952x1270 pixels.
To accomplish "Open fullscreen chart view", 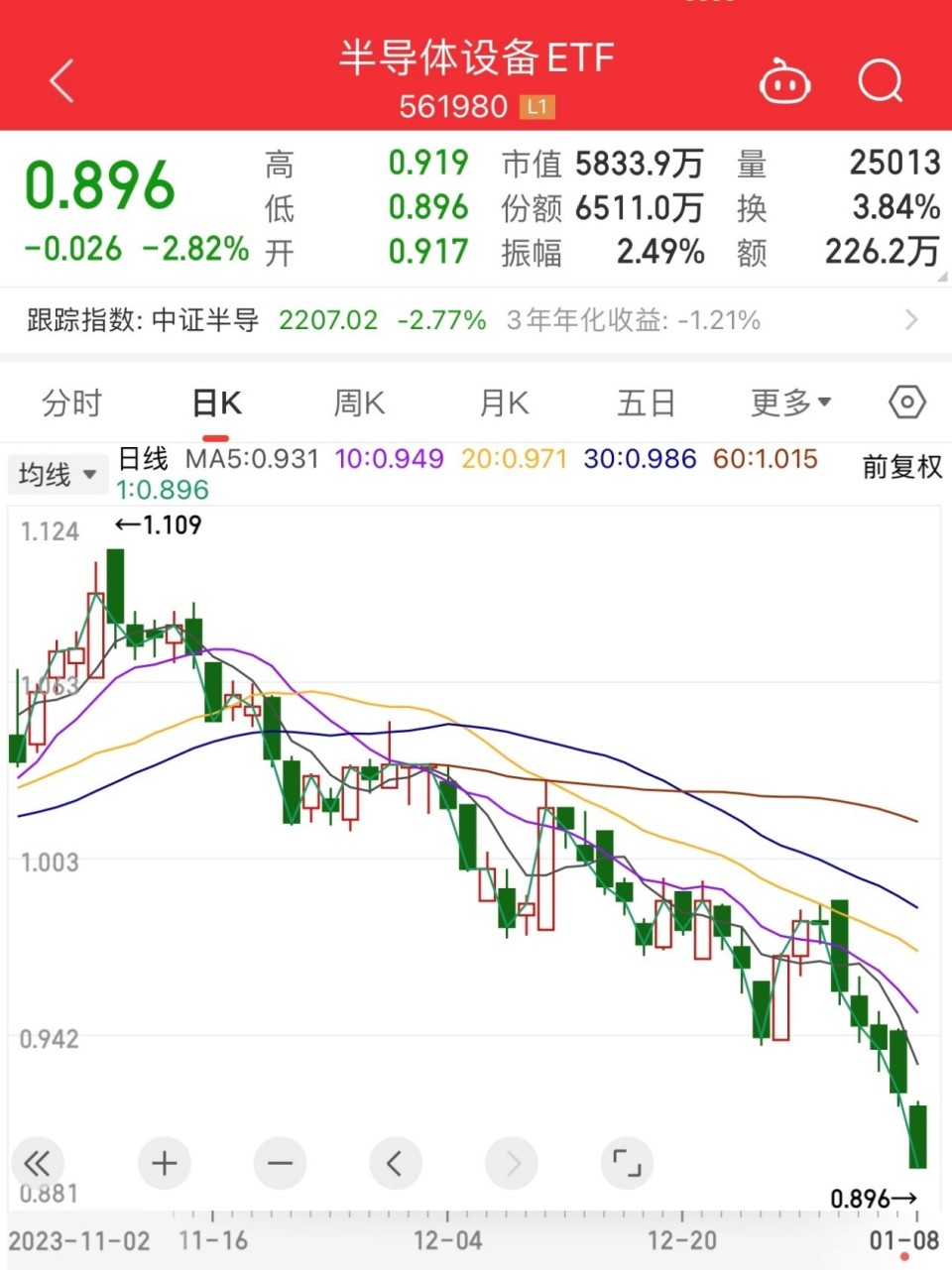I will coord(626,1163).
